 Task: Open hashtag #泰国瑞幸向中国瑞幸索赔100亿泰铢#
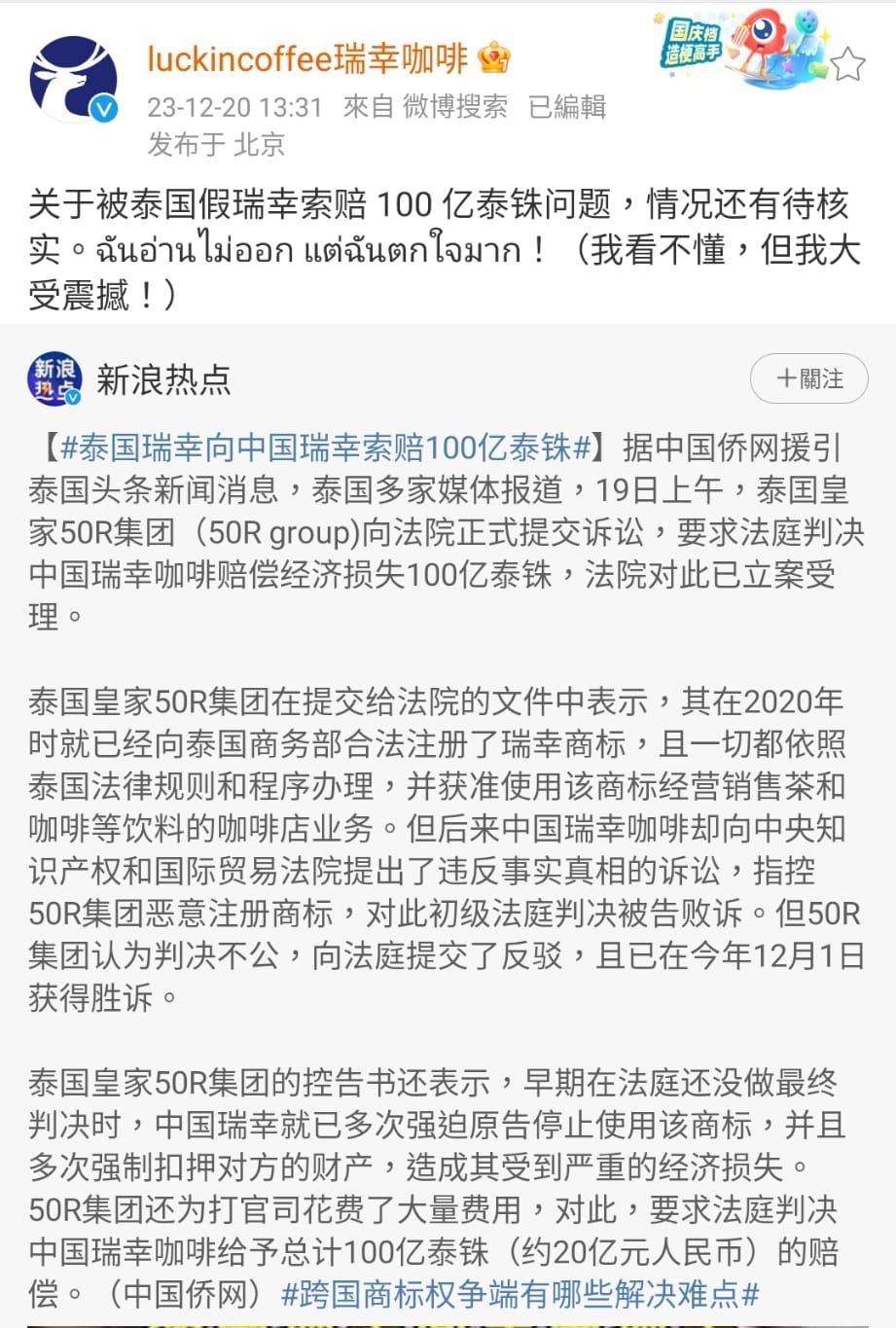tap(326, 448)
